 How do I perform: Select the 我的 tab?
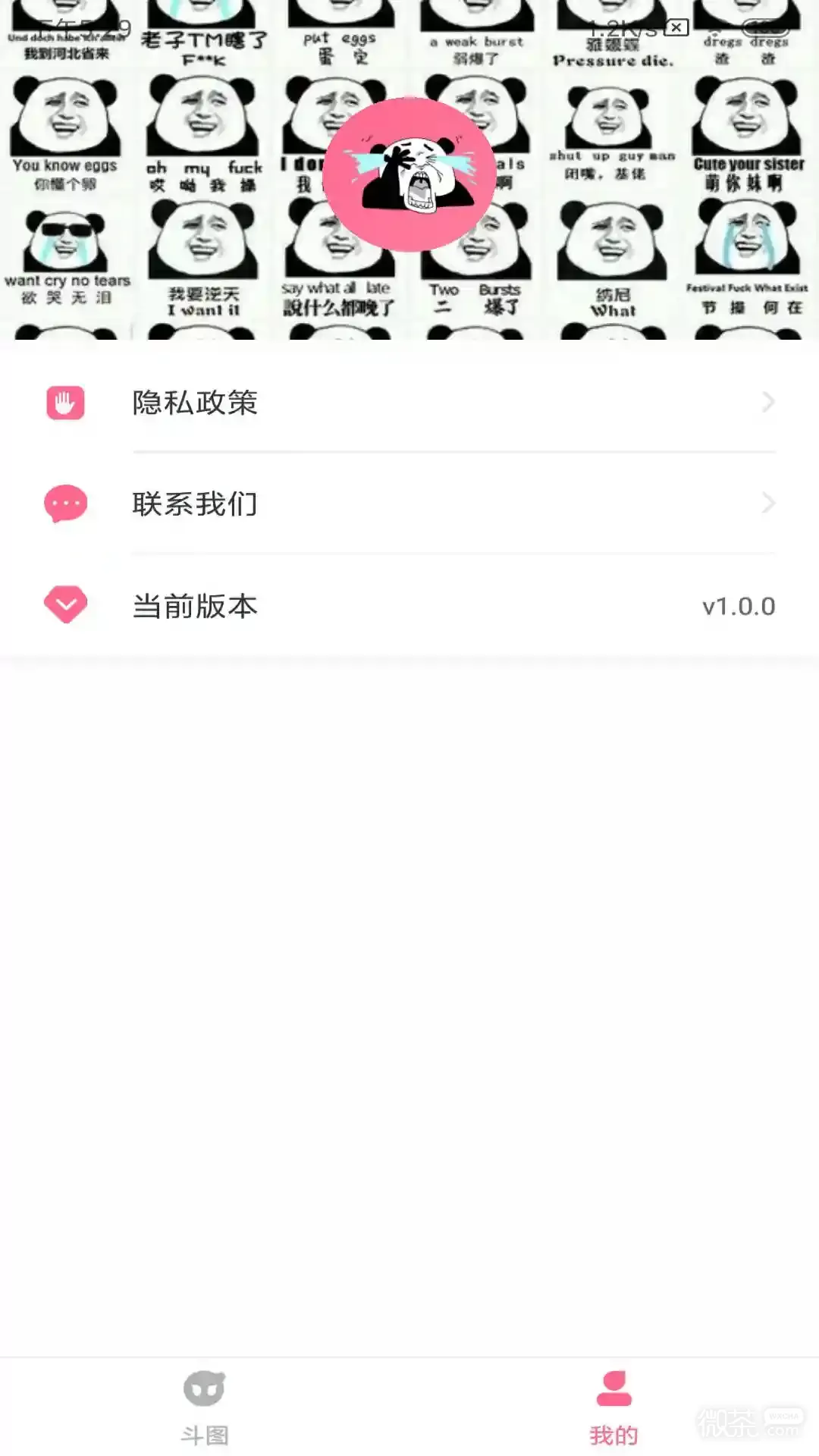point(613,1407)
